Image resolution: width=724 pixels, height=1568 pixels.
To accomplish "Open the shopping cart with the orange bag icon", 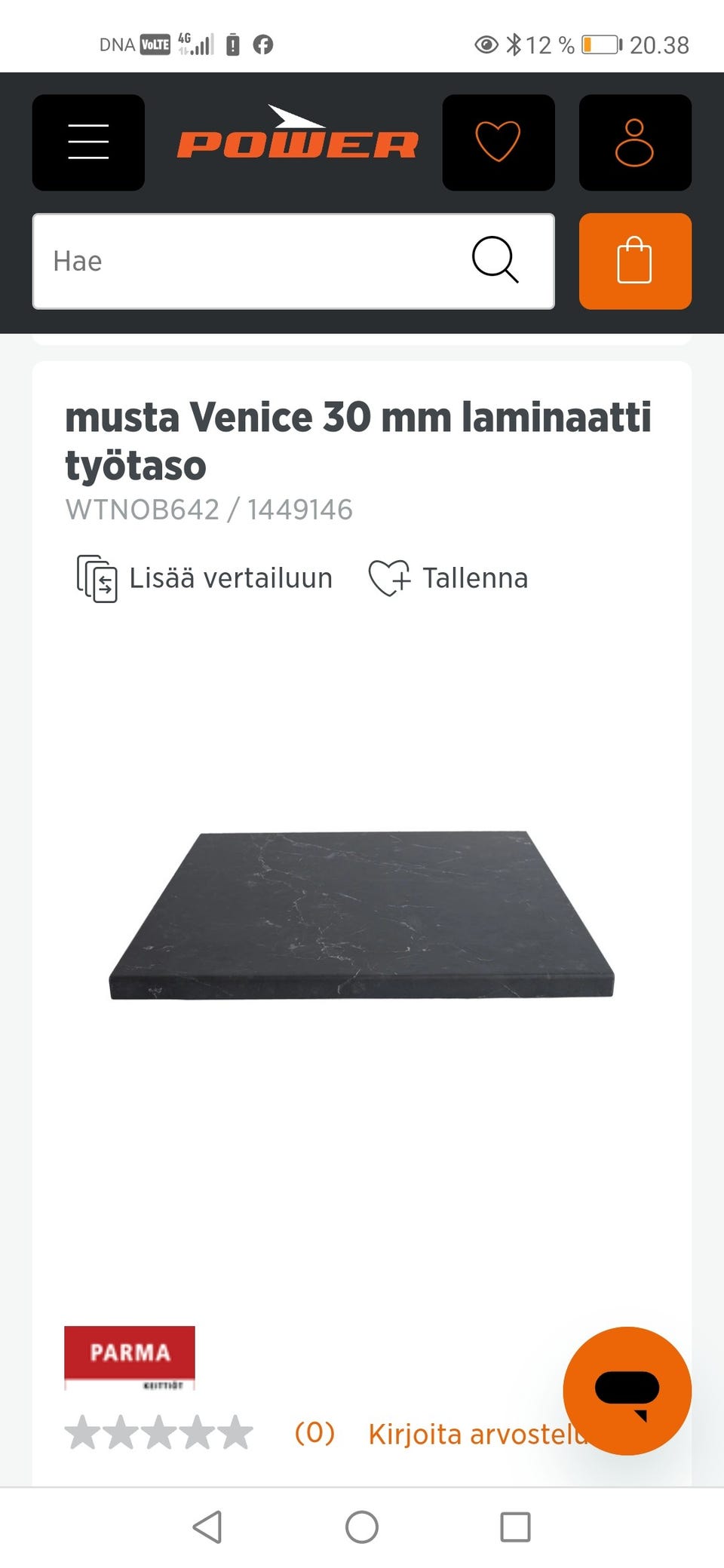I will (x=635, y=261).
